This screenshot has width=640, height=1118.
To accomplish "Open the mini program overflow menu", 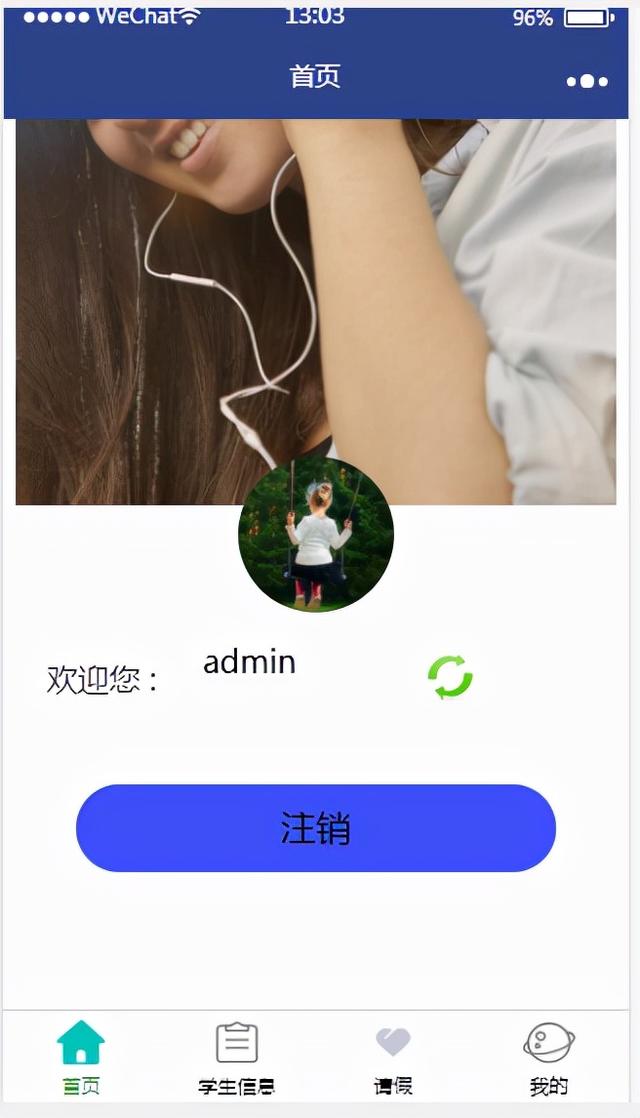I will tap(587, 81).
